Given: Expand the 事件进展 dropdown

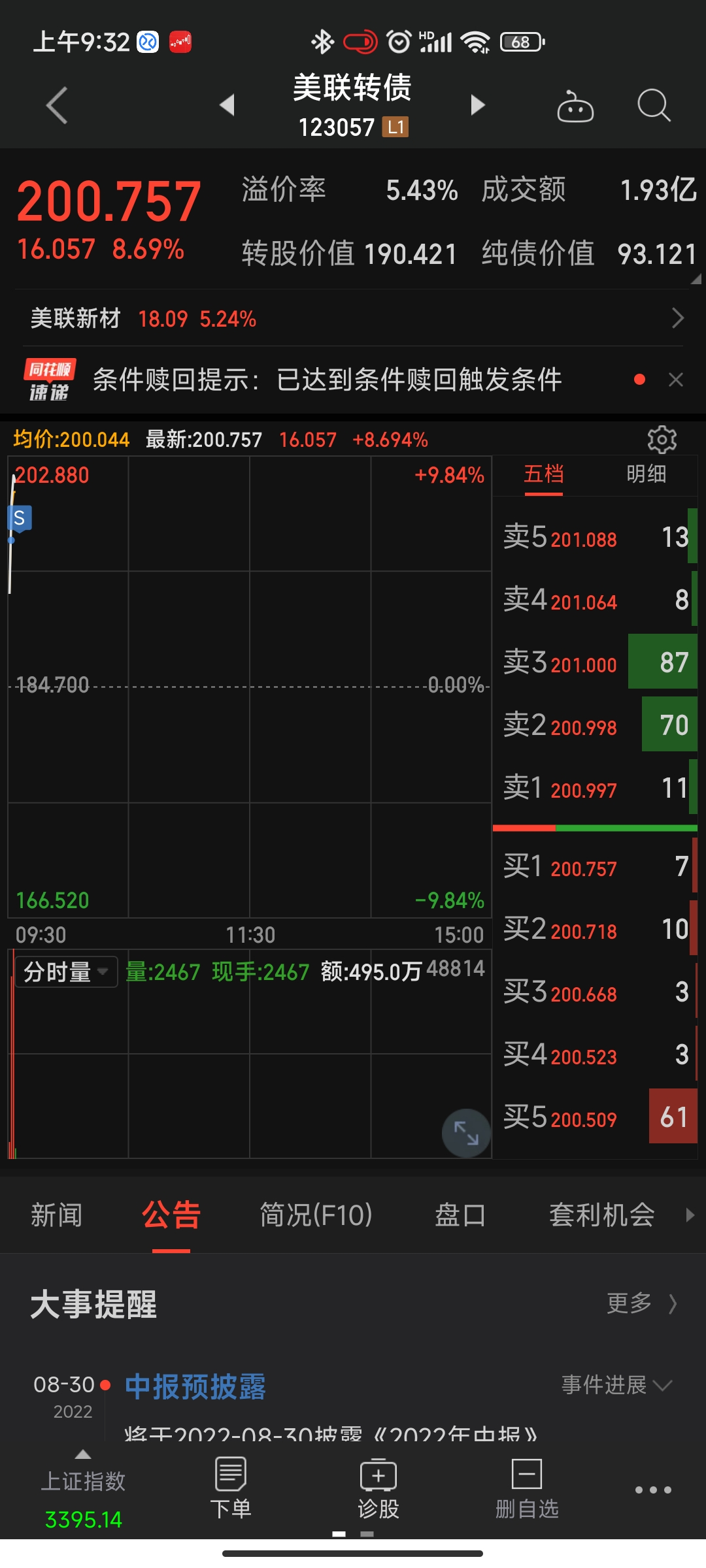Looking at the screenshot, I should [x=616, y=1384].
